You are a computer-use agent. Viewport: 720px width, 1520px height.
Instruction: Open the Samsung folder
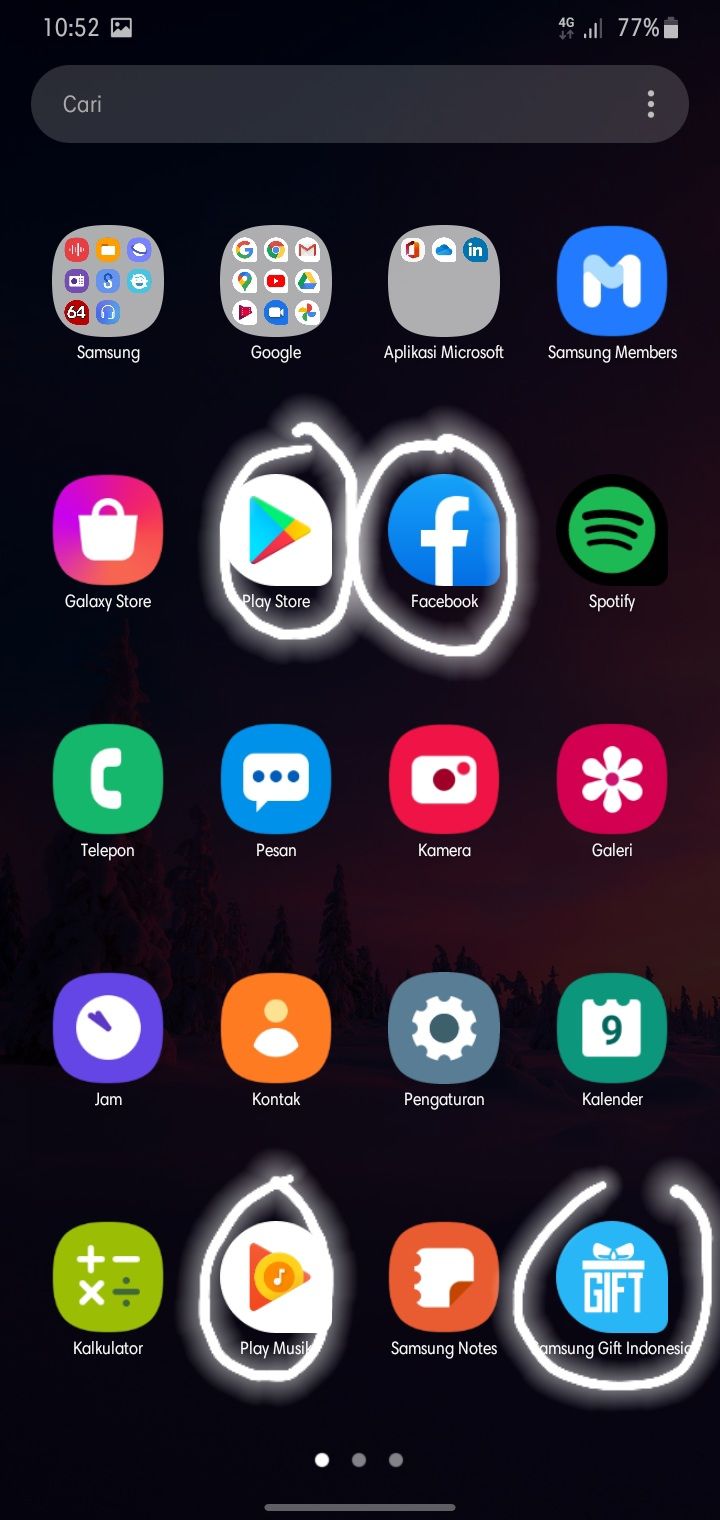coord(108,281)
